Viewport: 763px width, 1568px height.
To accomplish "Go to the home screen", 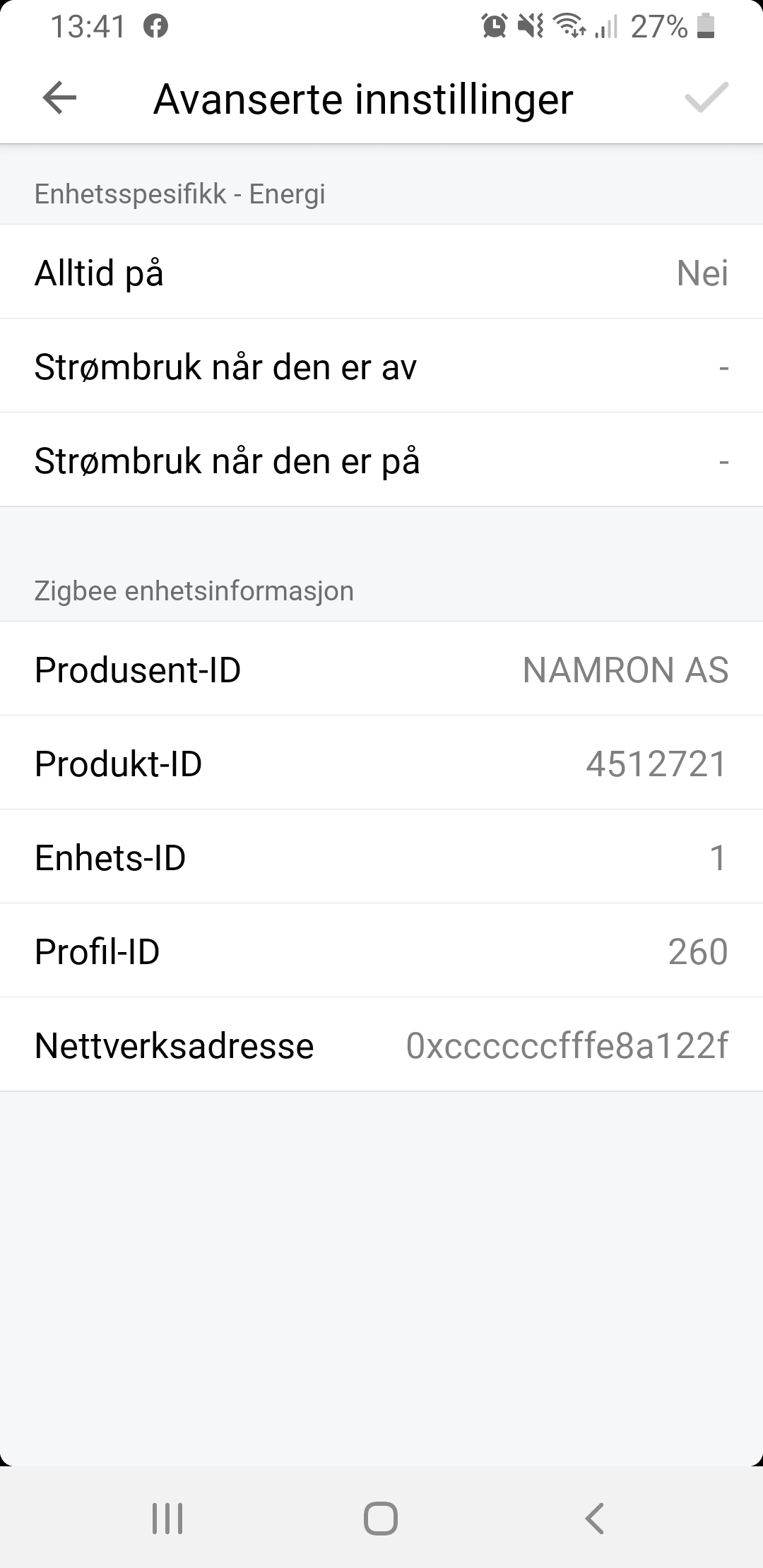I will pyautogui.click(x=381, y=1518).
